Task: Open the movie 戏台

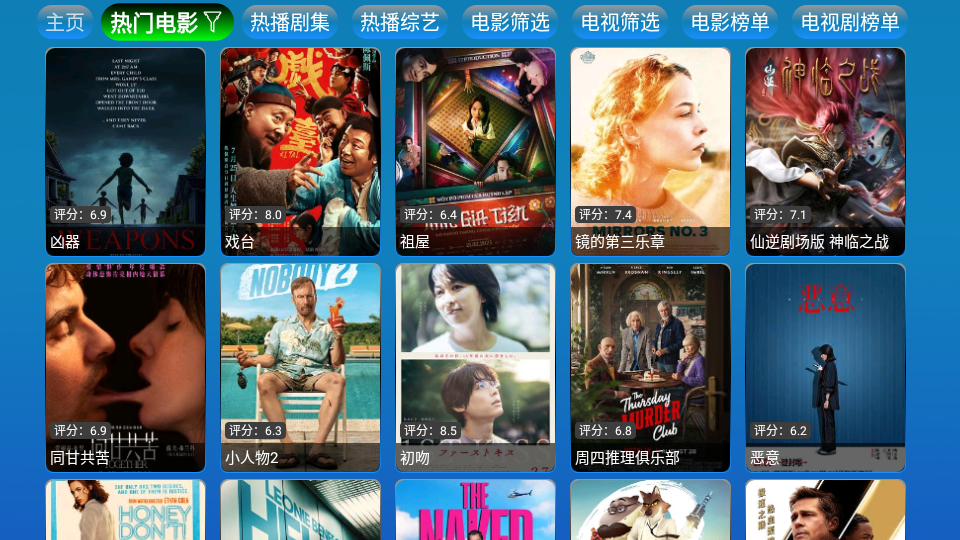Action: [300, 150]
